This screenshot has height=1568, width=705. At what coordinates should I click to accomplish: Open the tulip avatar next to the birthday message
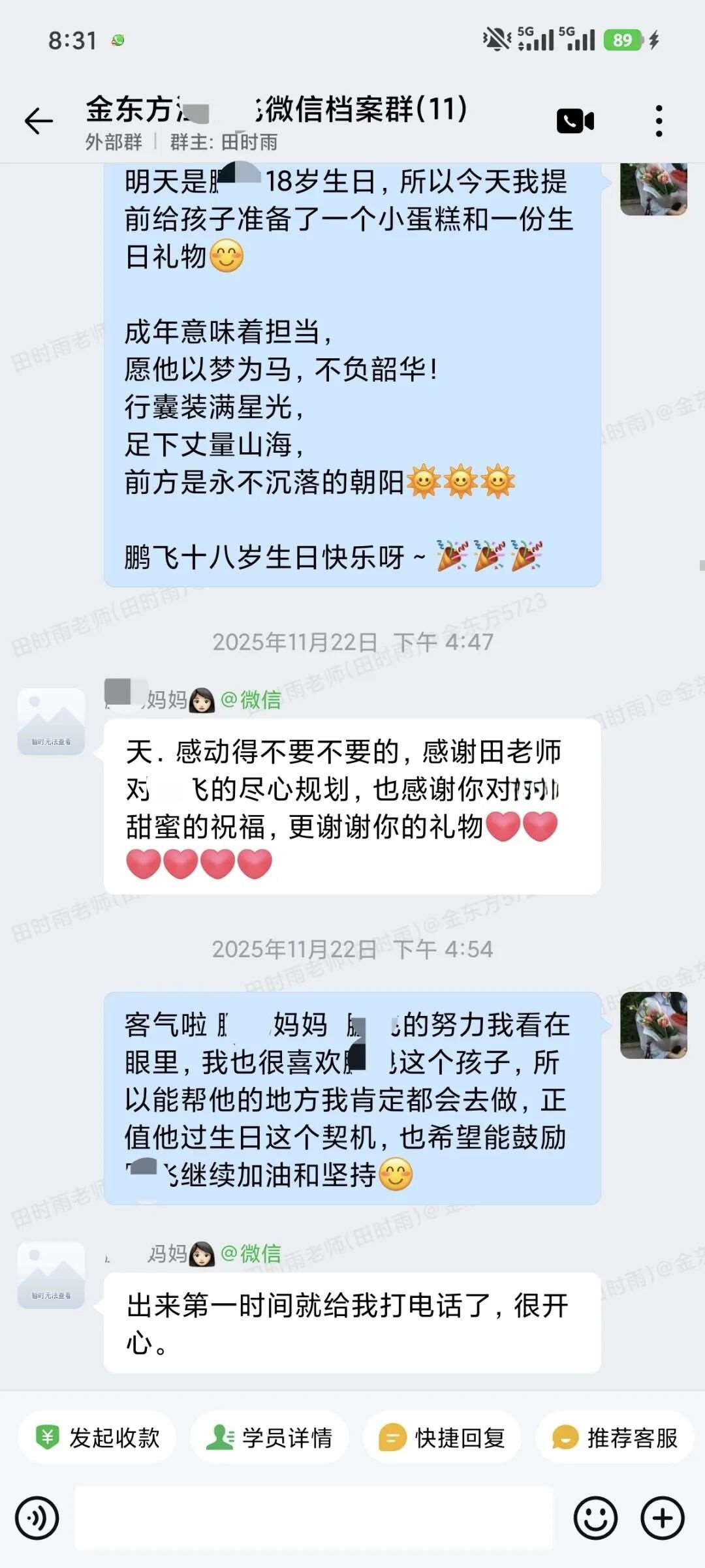653,189
